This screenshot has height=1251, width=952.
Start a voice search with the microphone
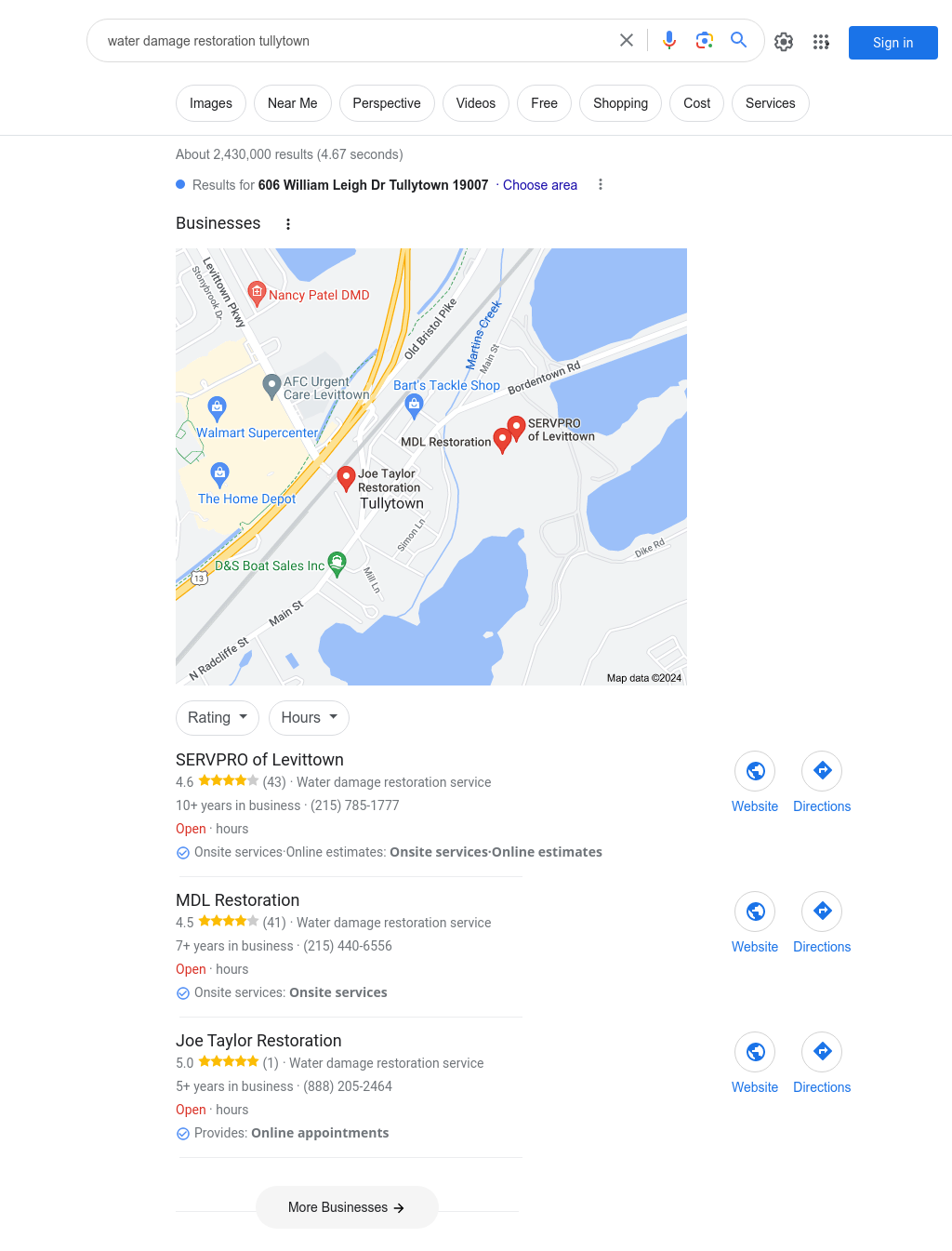pyautogui.click(x=669, y=41)
